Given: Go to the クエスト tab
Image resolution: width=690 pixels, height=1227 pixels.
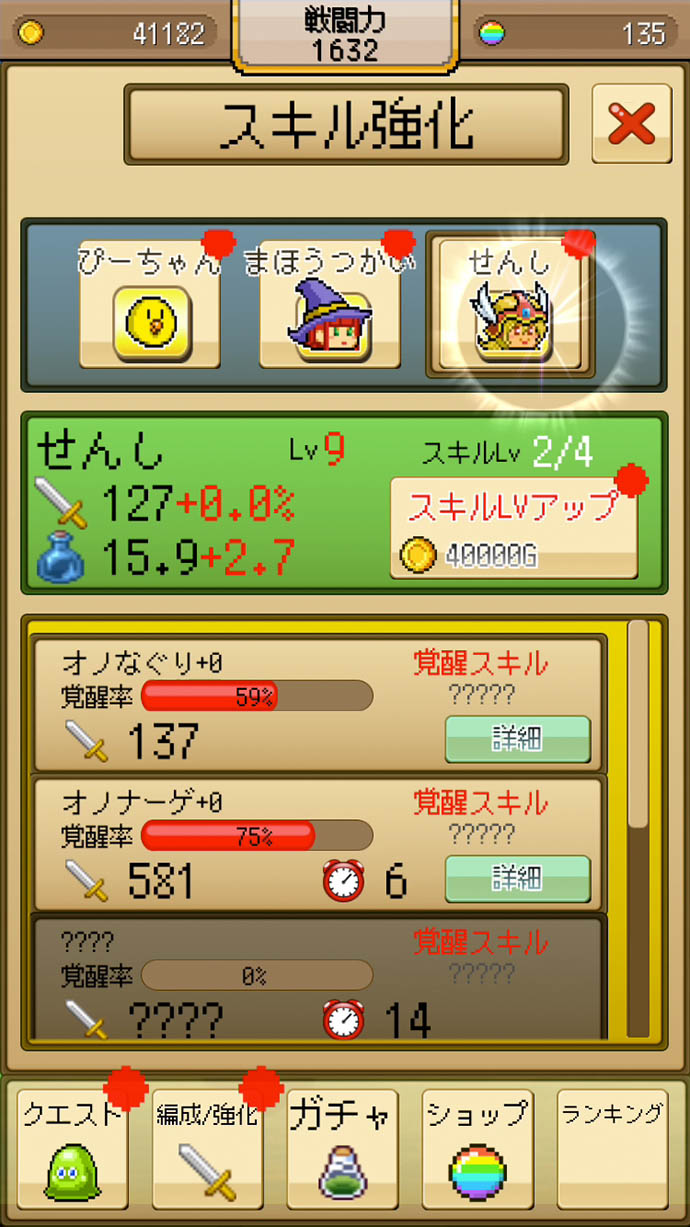Looking at the screenshot, I should pos(72,1149).
